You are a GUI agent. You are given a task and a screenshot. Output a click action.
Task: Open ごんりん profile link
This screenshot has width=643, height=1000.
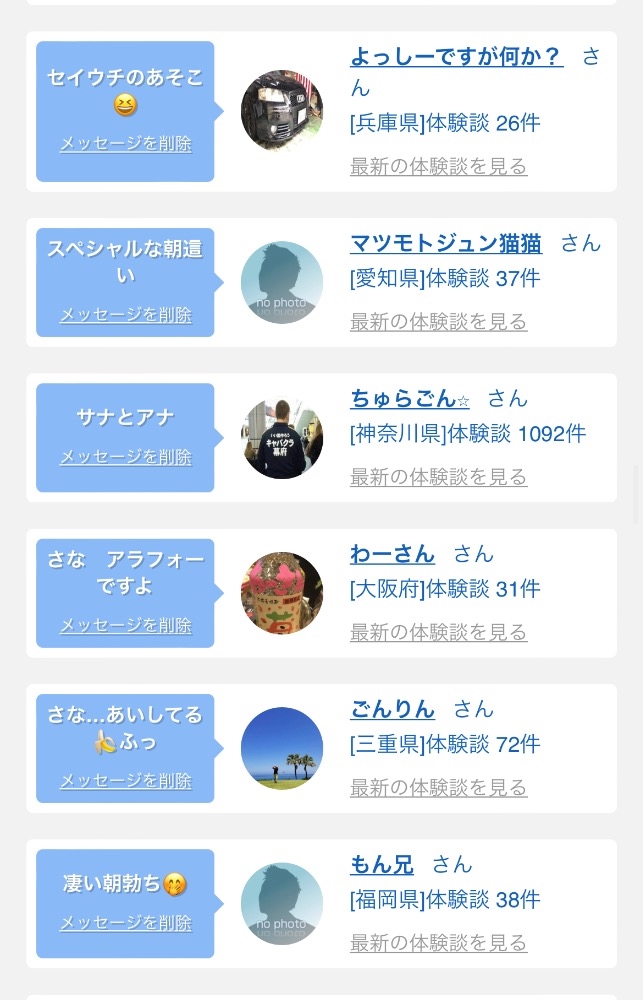[x=392, y=710]
